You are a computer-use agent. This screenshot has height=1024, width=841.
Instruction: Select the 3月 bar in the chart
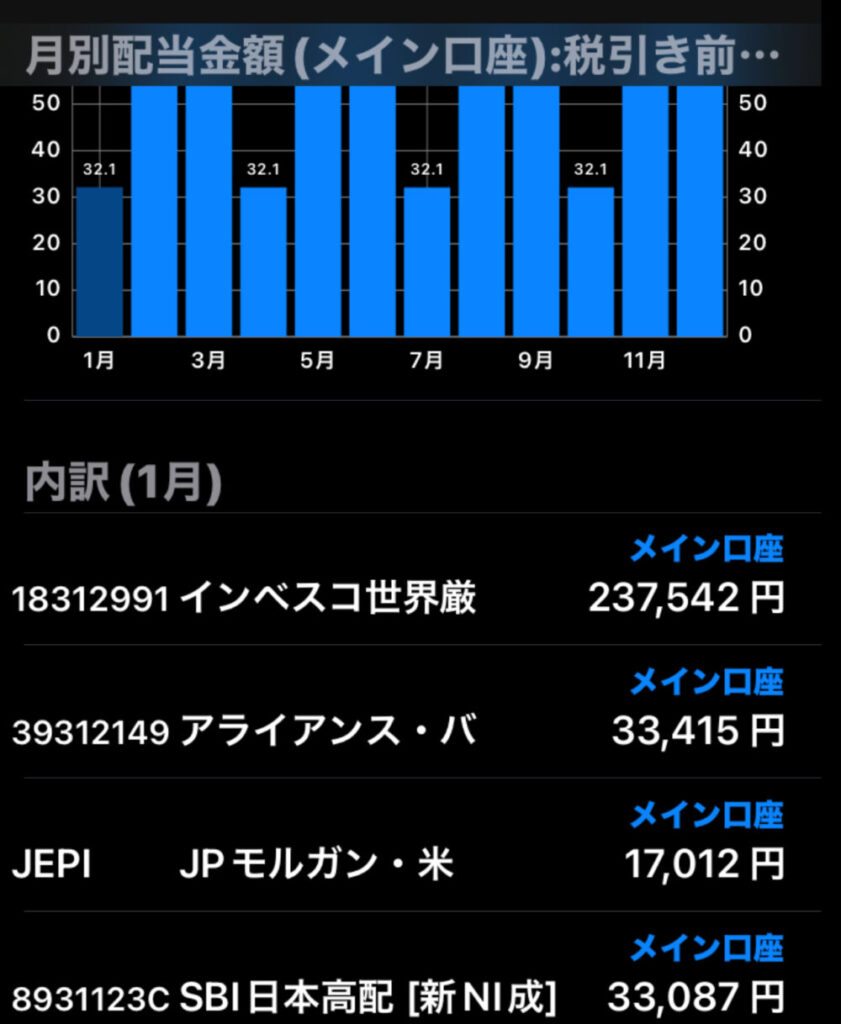[209, 210]
